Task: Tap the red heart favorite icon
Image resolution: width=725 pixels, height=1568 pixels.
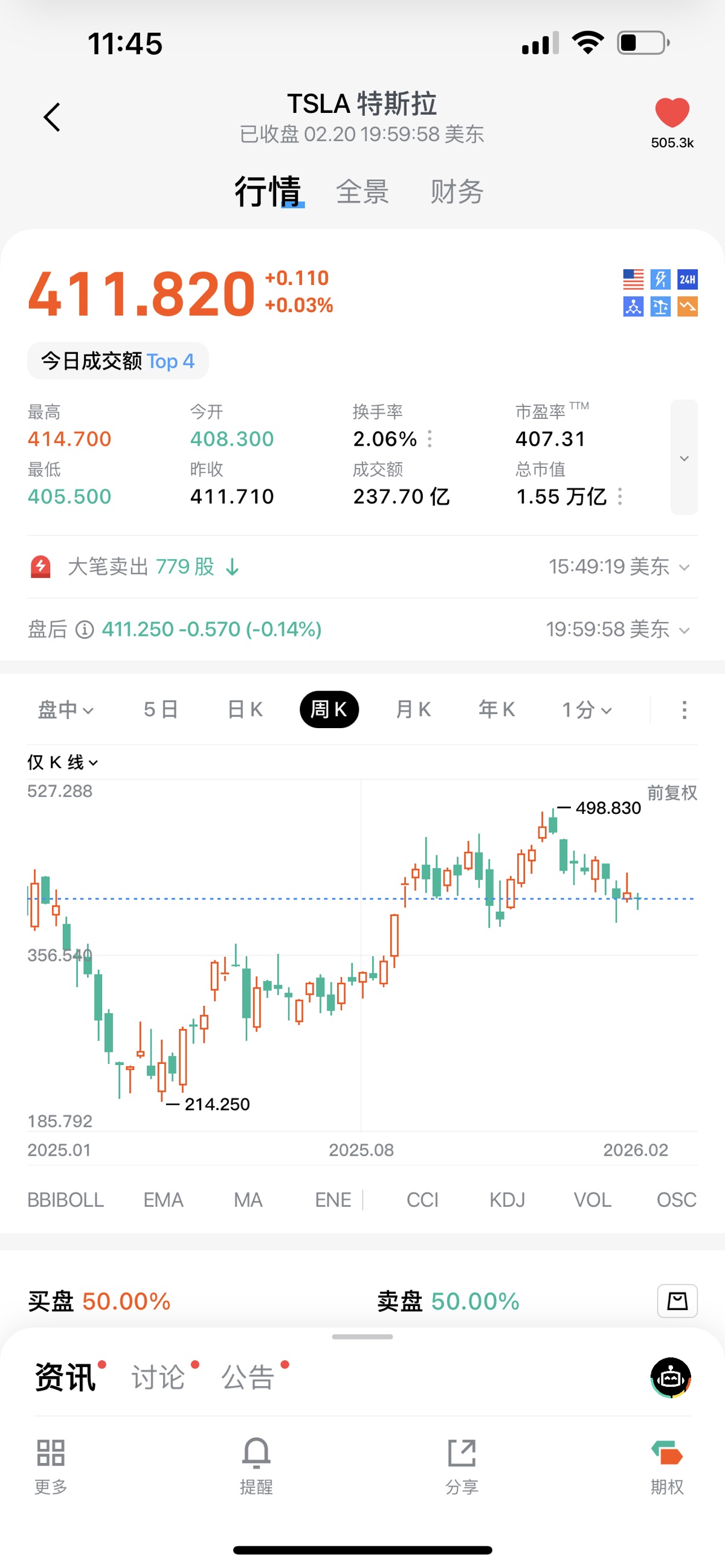Action: pos(671,114)
